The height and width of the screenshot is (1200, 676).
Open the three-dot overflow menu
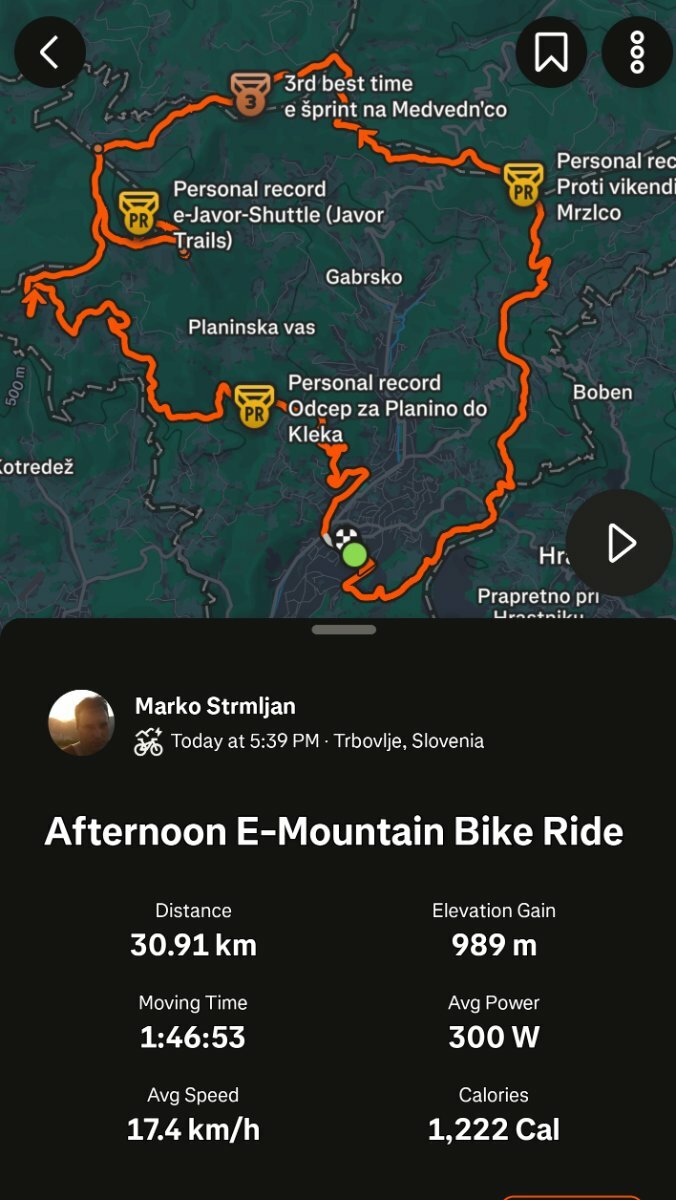(637, 52)
